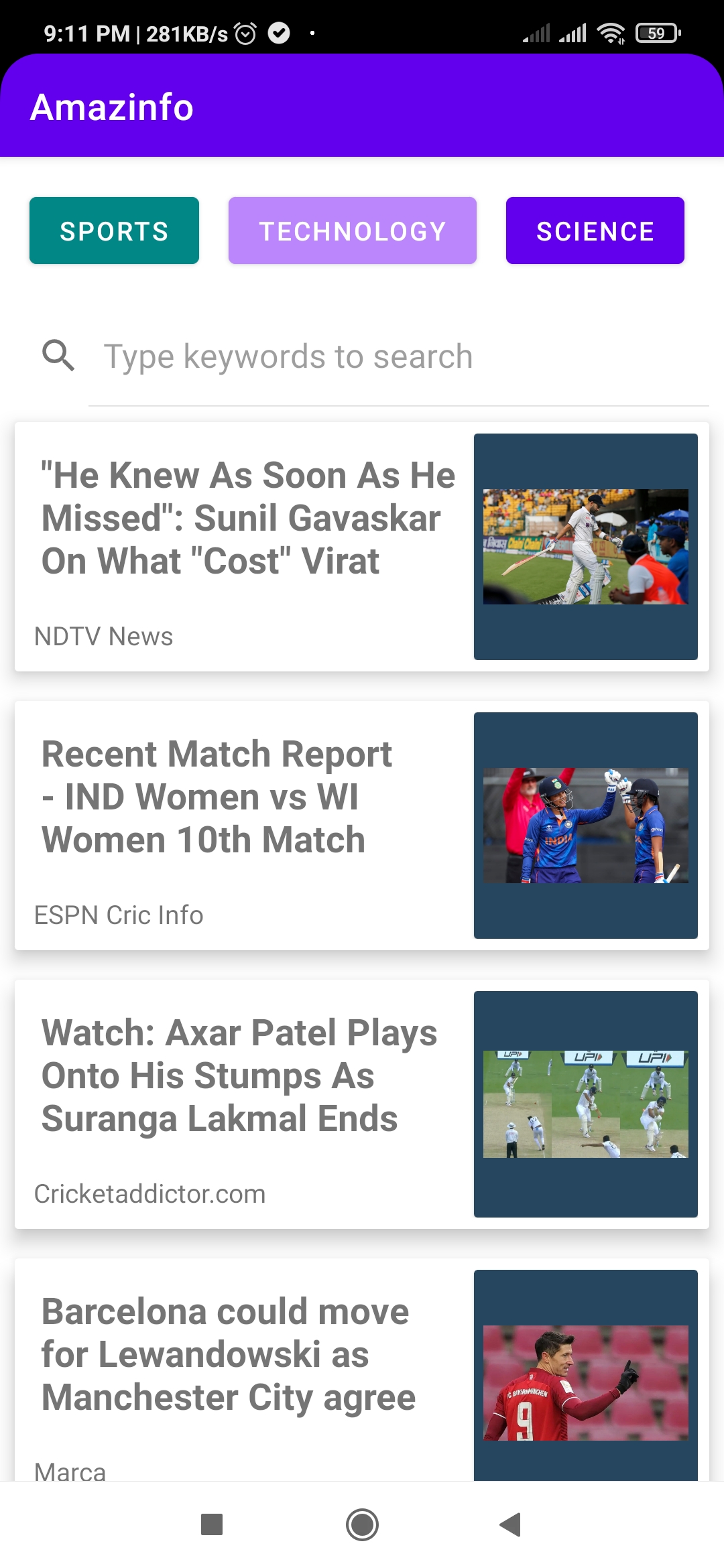724x1568 pixels.
Task: Tap the alarm clock status bar icon
Action: point(245,31)
